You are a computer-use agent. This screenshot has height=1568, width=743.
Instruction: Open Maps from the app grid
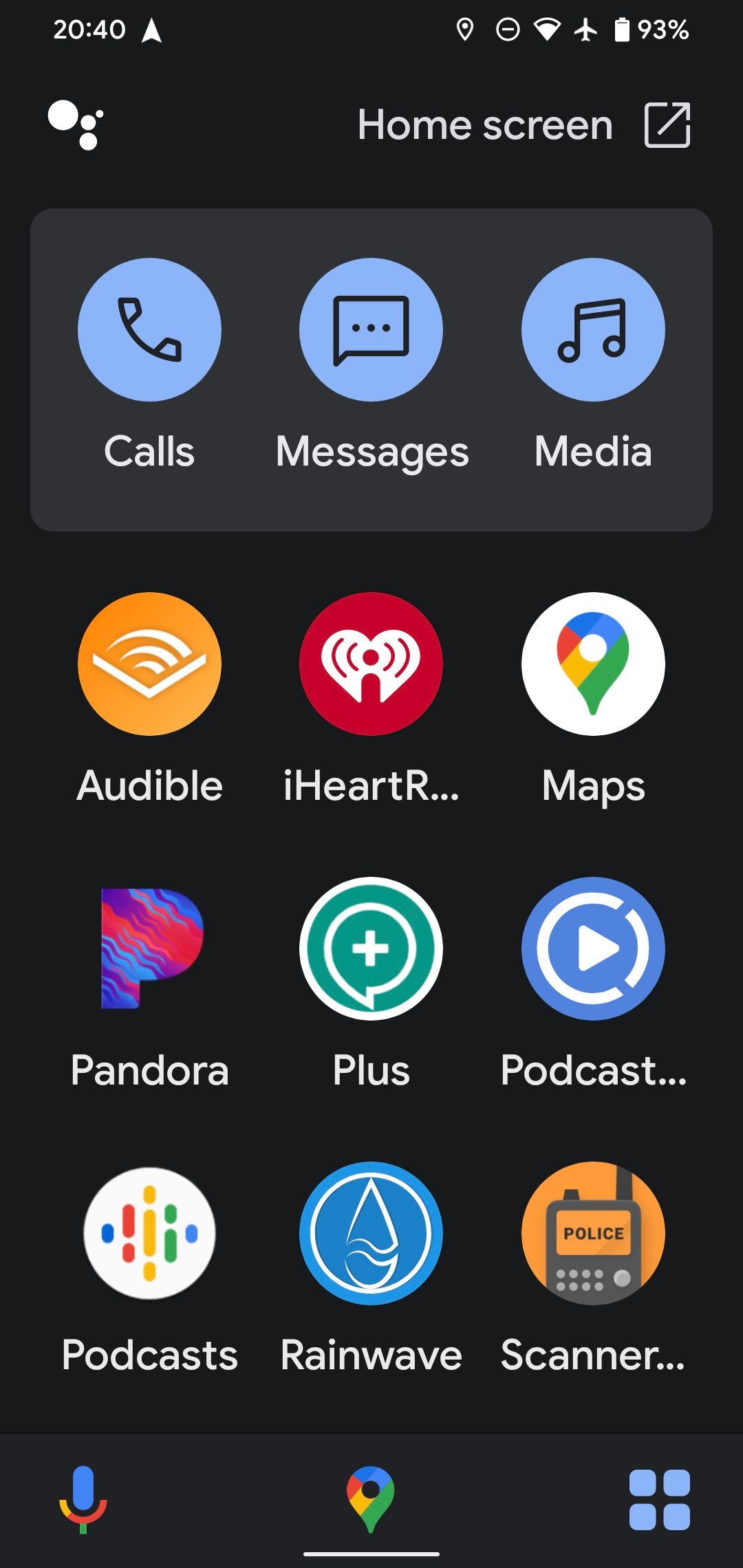click(593, 664)
